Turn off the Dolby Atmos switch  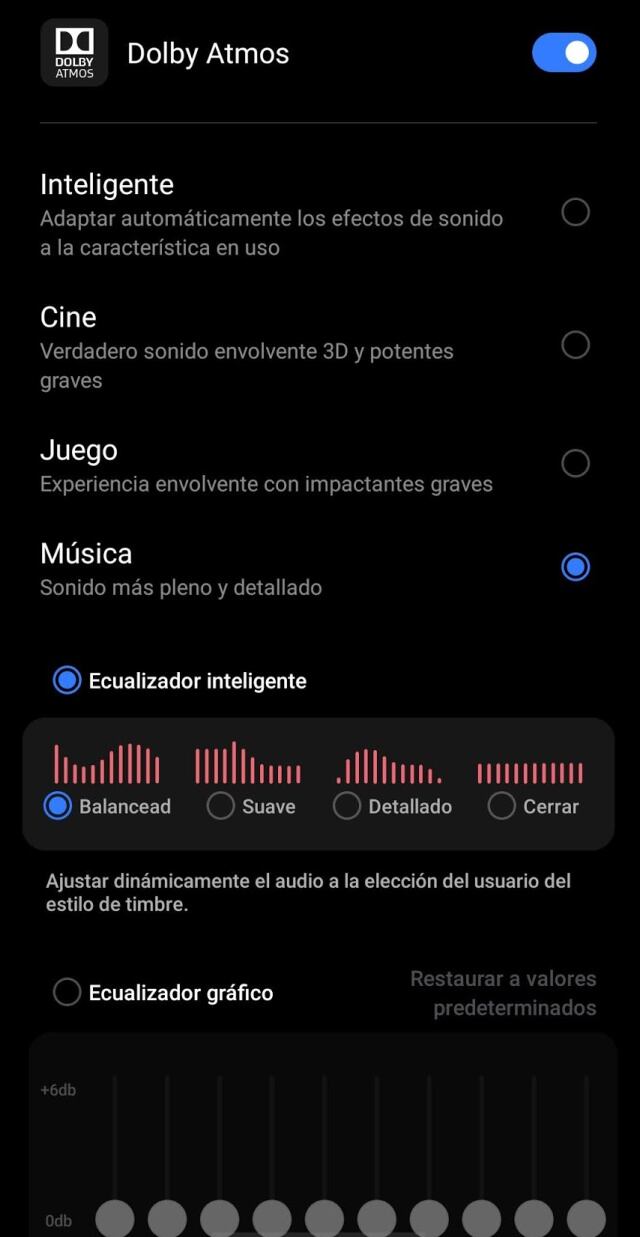[564, 53]
